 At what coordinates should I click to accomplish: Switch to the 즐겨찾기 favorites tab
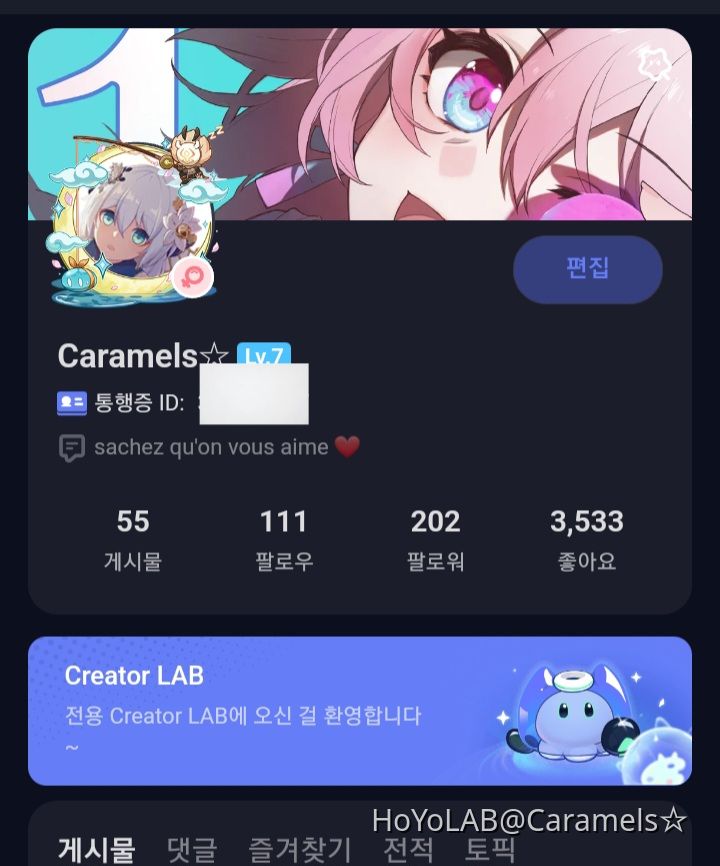point(299,850)
